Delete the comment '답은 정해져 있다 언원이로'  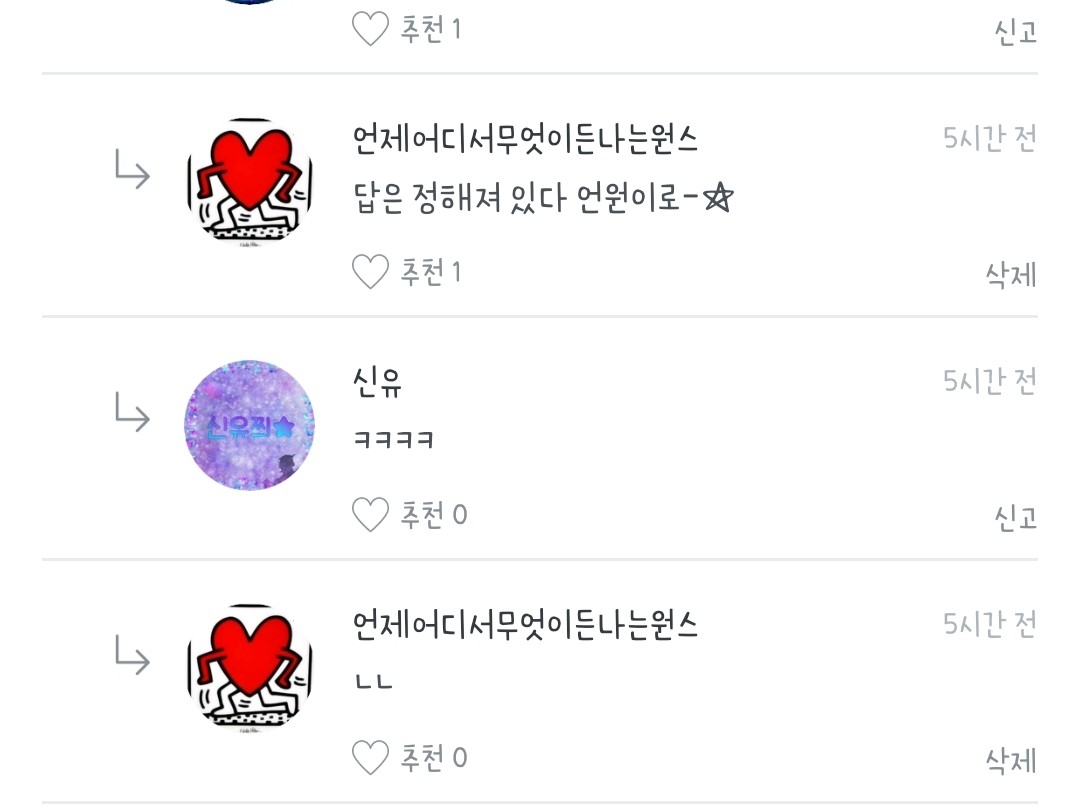point(1010,274)
